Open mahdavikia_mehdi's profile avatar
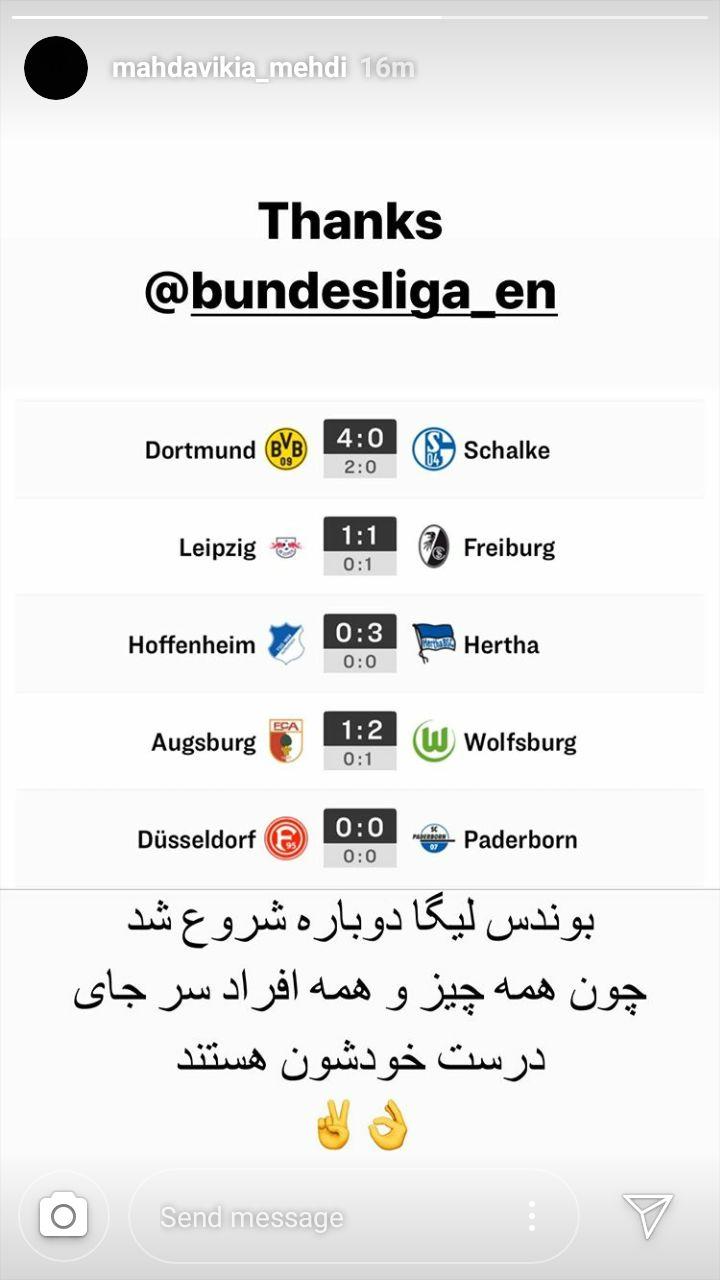720x1280 pixels. pyautogui.click(x=56, y=68)
